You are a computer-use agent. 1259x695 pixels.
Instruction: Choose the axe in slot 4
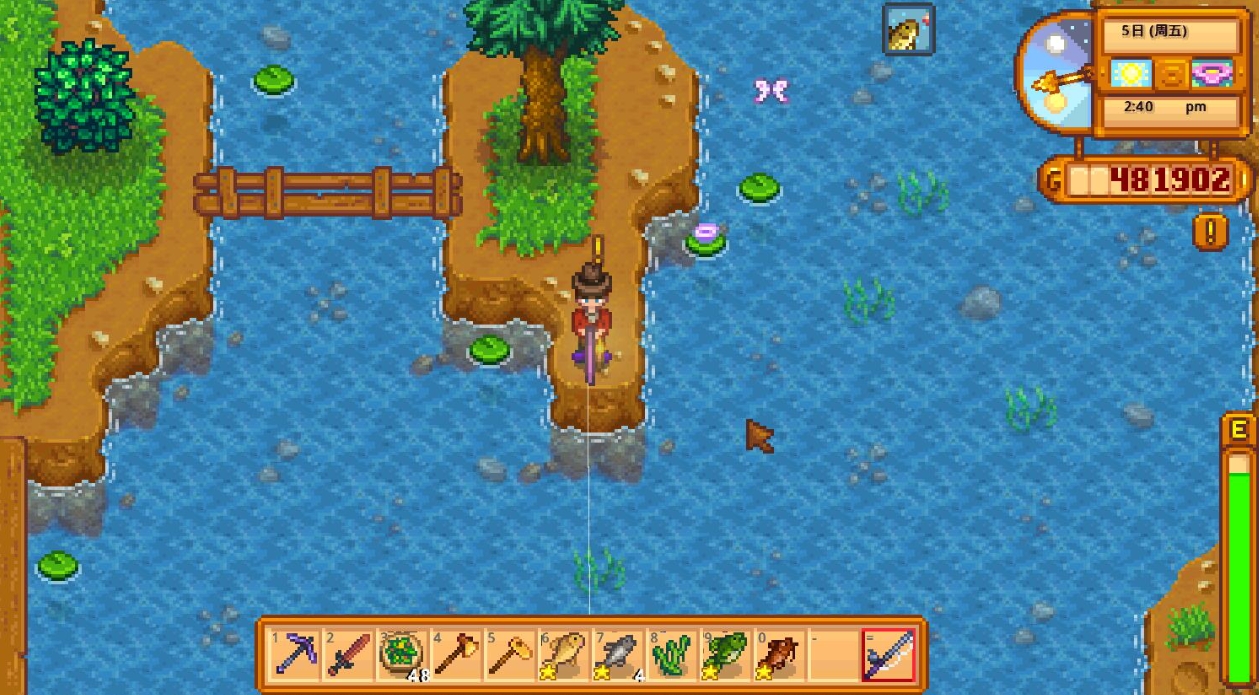(458, 655)
